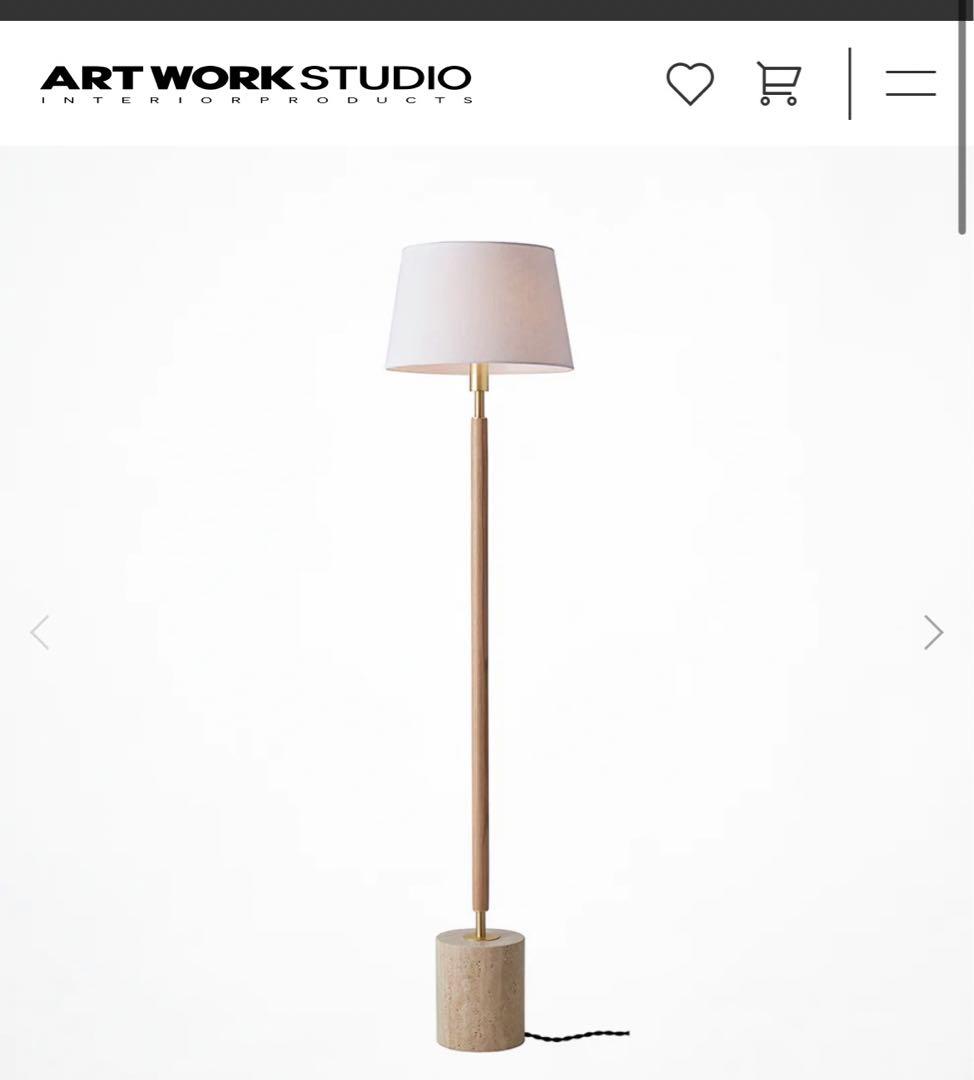974x1080 pixels.
Task: Open the wishlist heart icon
Action: point(690,84)
